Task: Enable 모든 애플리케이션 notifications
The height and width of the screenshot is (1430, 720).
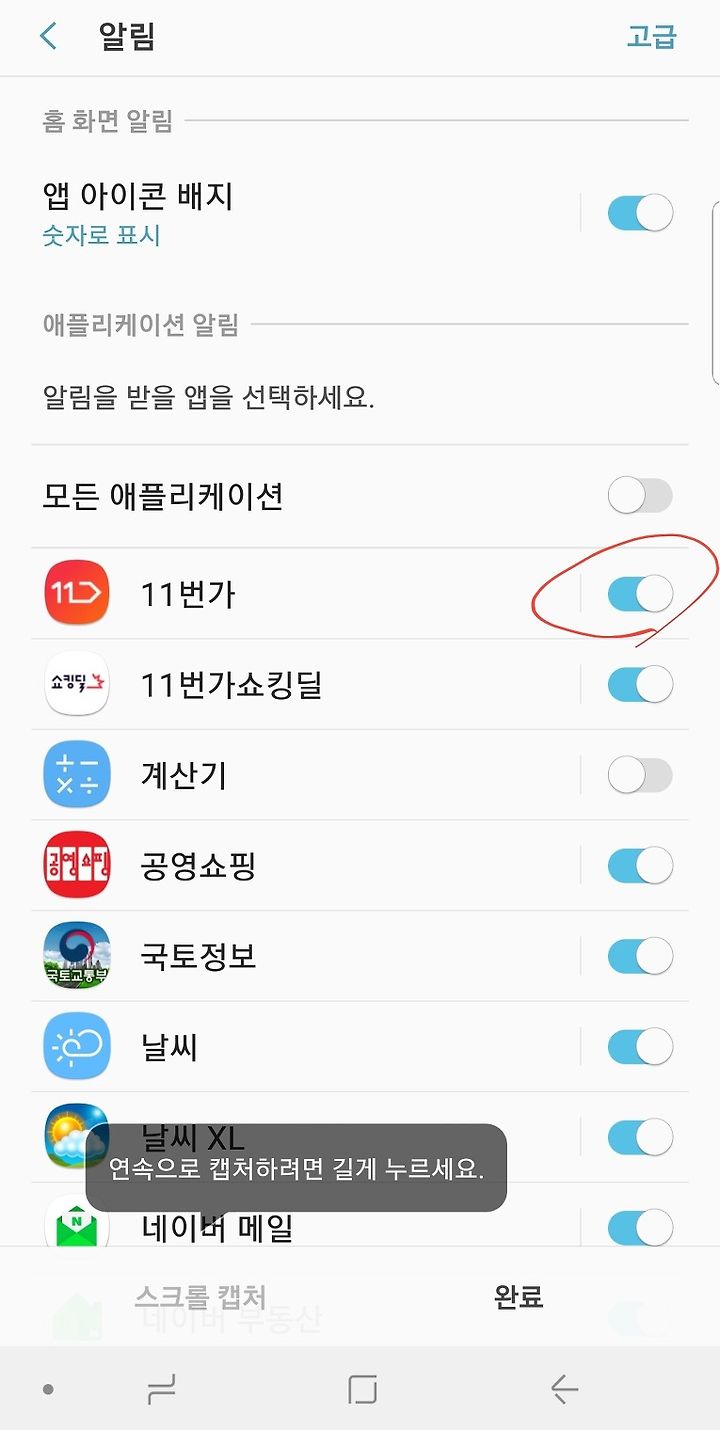Action: tap(640, 495)
